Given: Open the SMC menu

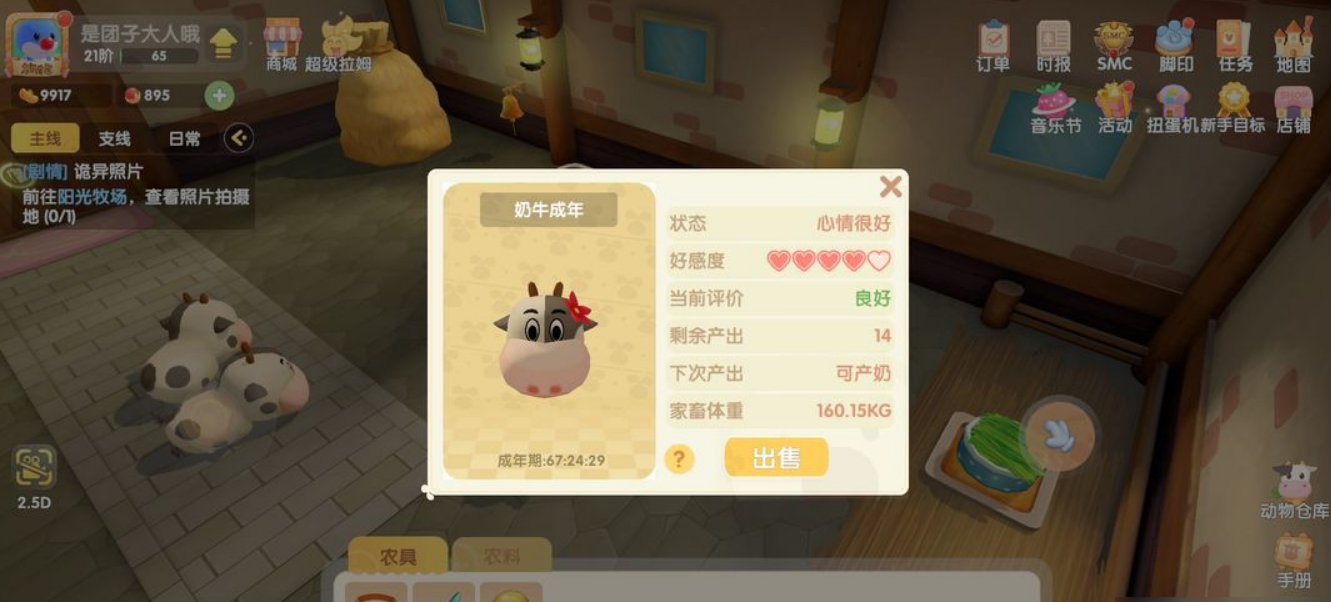Looking at the screenshot, I should [1114, 46].
